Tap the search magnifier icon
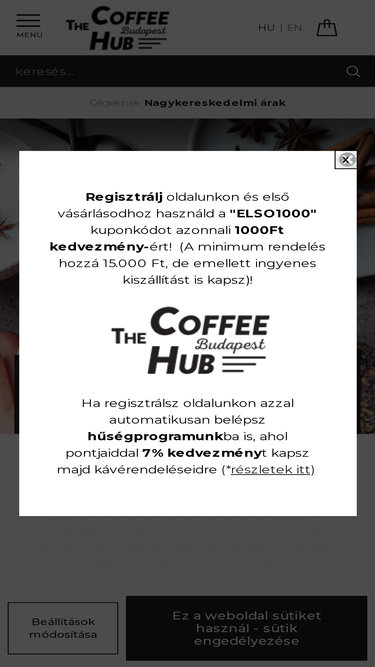Image resolution: width=375 pixels, height=667 pixels. click(x=353, y=71)
